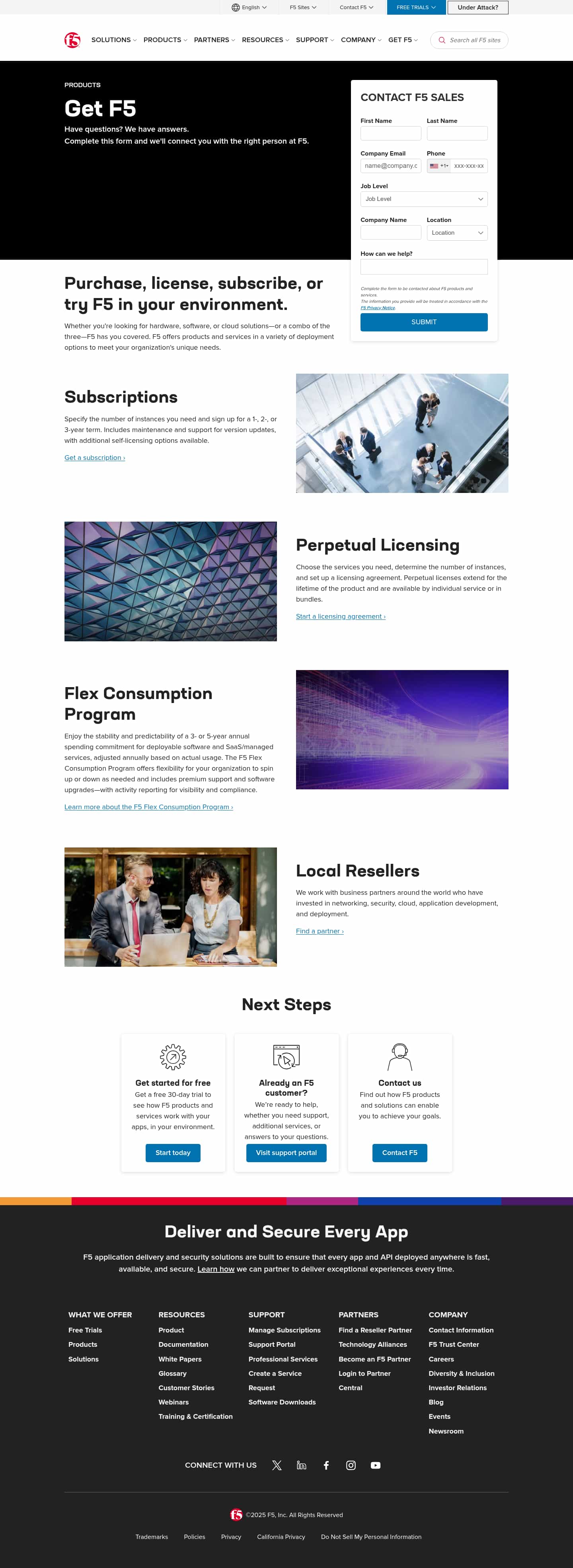Viewport: 573px width, 1568px height.
Task: Expand the Location dropdown in the form
Action: click(x=457, y=232)
